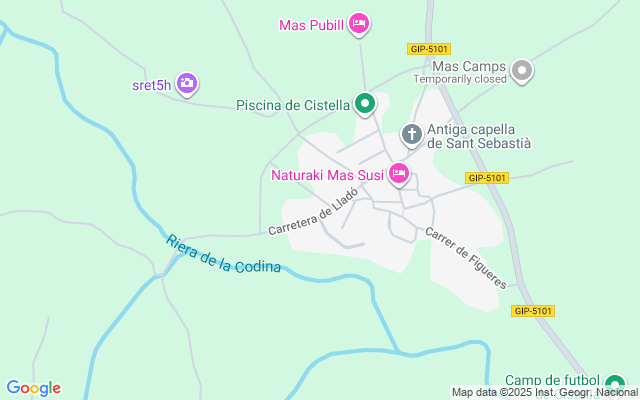Open the Mas Camps place marker

(521, 70)
